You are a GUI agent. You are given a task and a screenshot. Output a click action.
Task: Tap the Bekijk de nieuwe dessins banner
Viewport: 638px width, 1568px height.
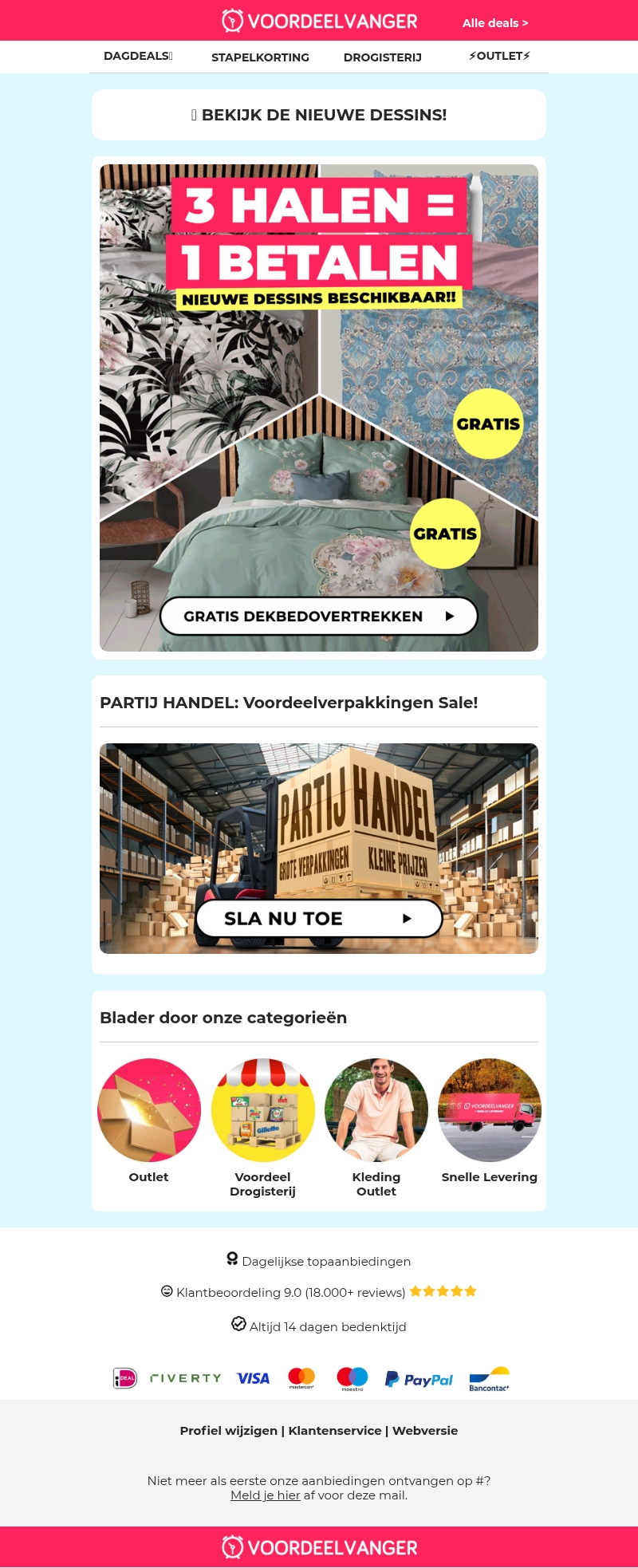(x=319, y=115)
